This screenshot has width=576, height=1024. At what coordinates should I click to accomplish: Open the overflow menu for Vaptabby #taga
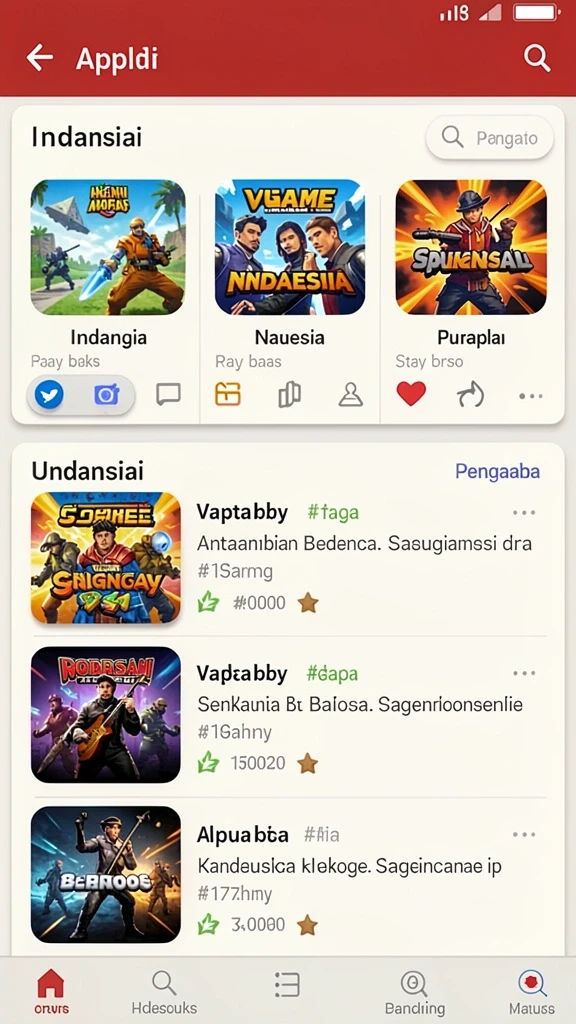point(524,513)
